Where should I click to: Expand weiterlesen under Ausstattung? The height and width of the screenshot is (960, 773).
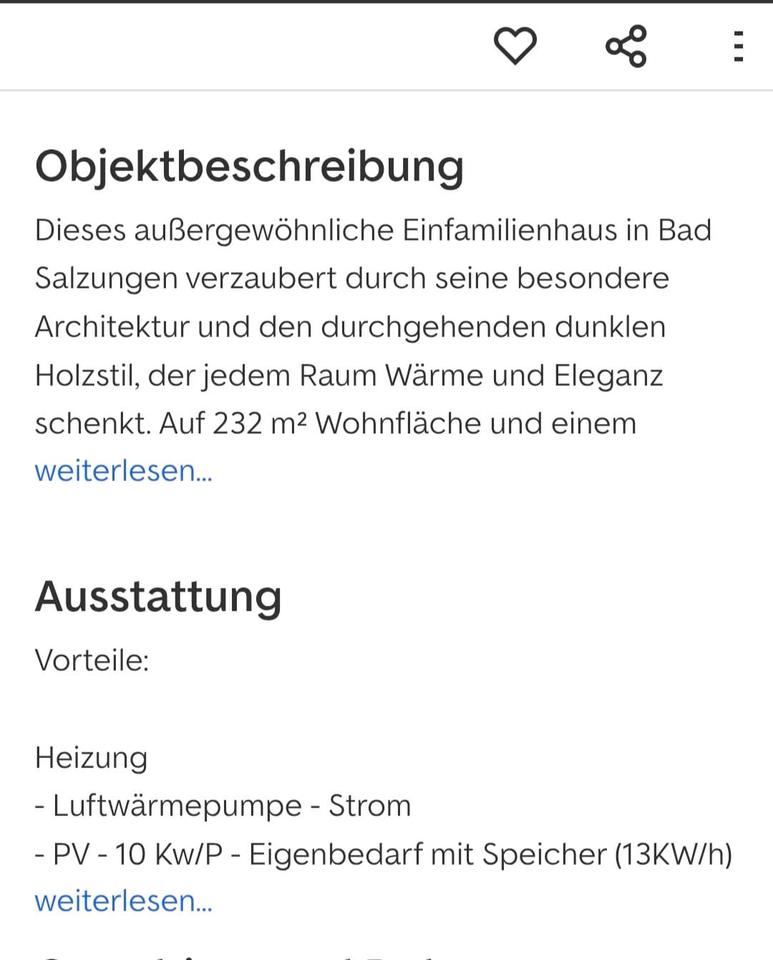point(123,901)
